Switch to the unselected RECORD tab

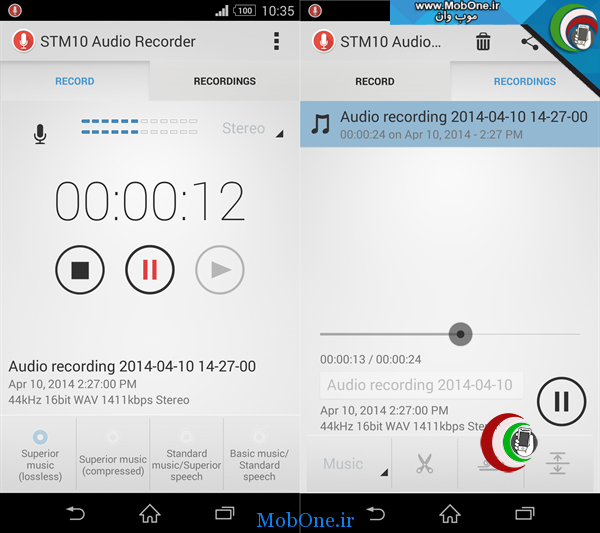(375, 81)
